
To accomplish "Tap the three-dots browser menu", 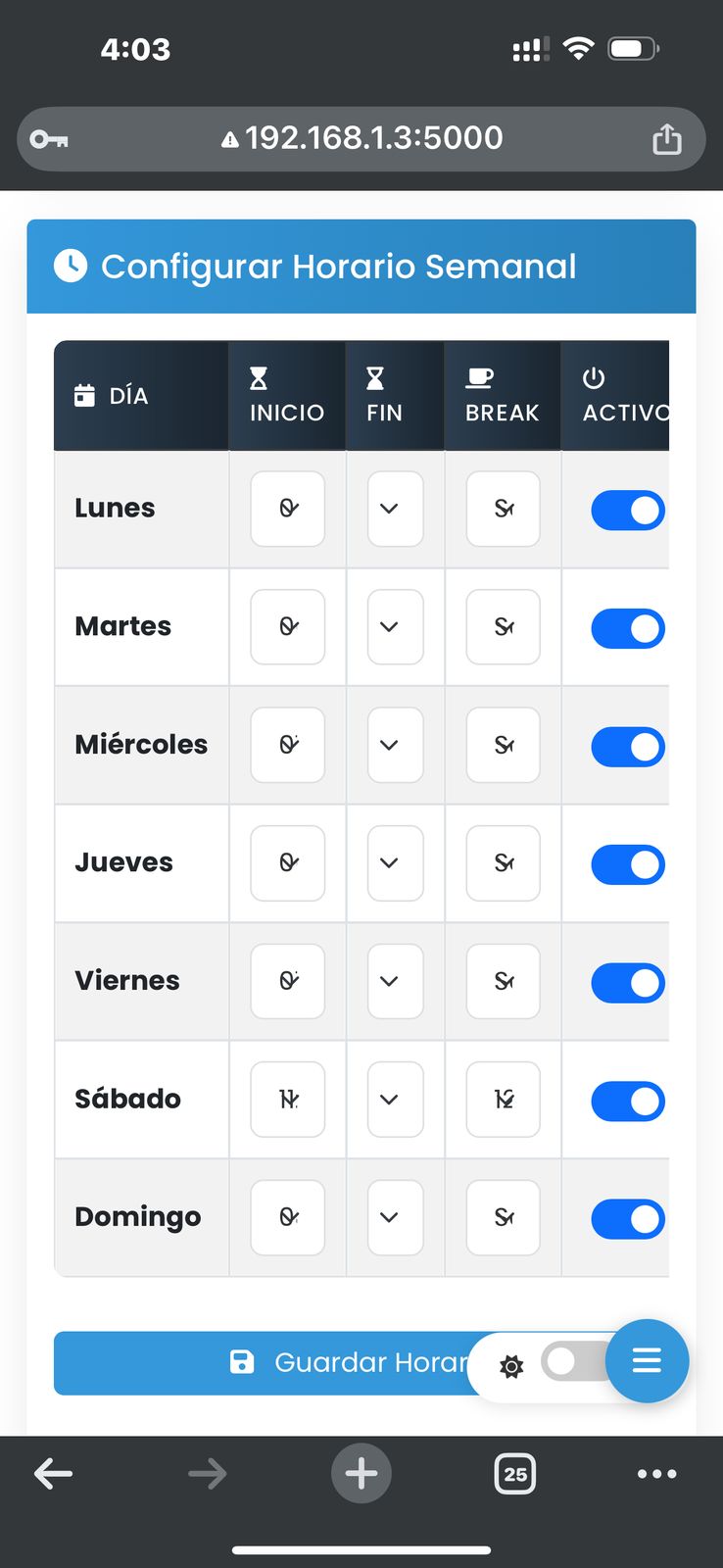I will tap(656, 1473).
